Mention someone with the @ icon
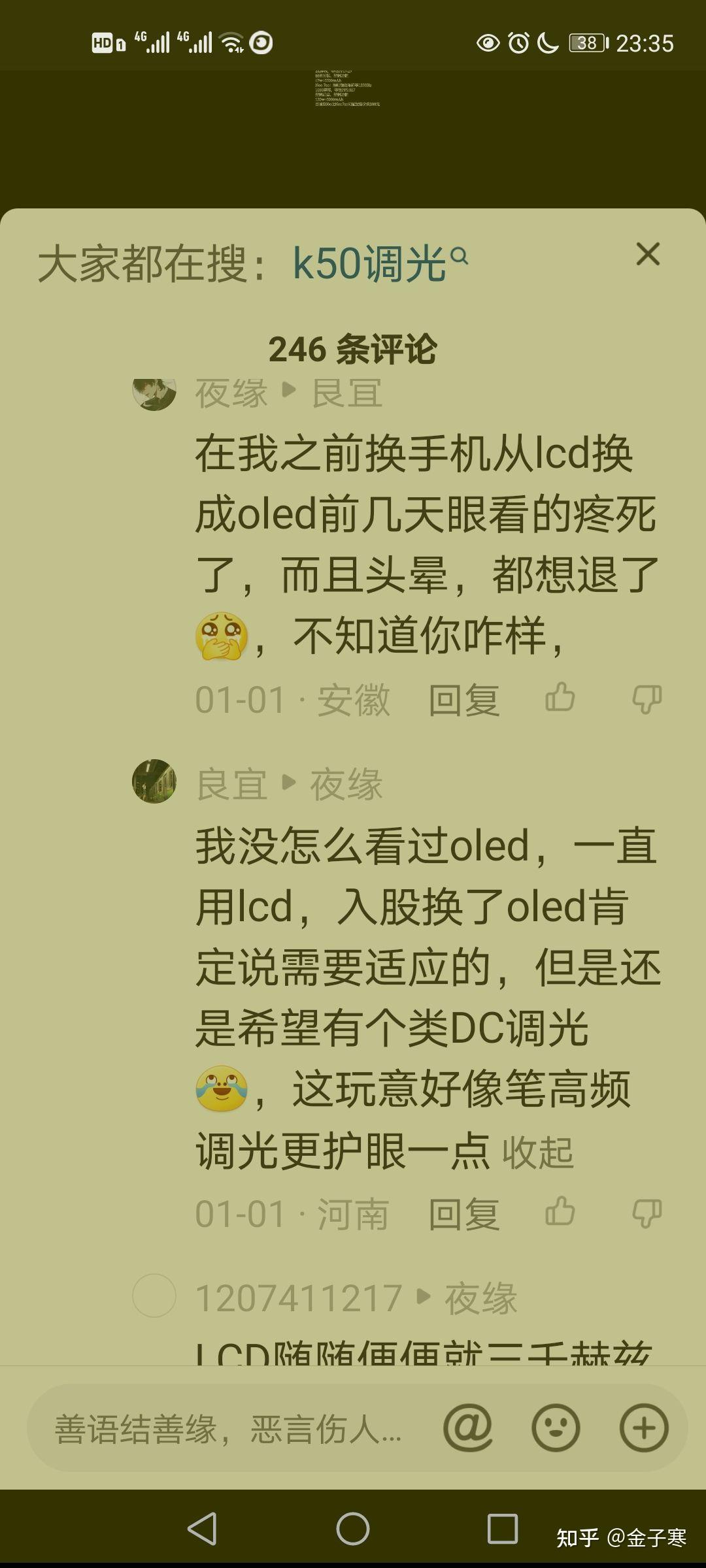 [468, 1428]
